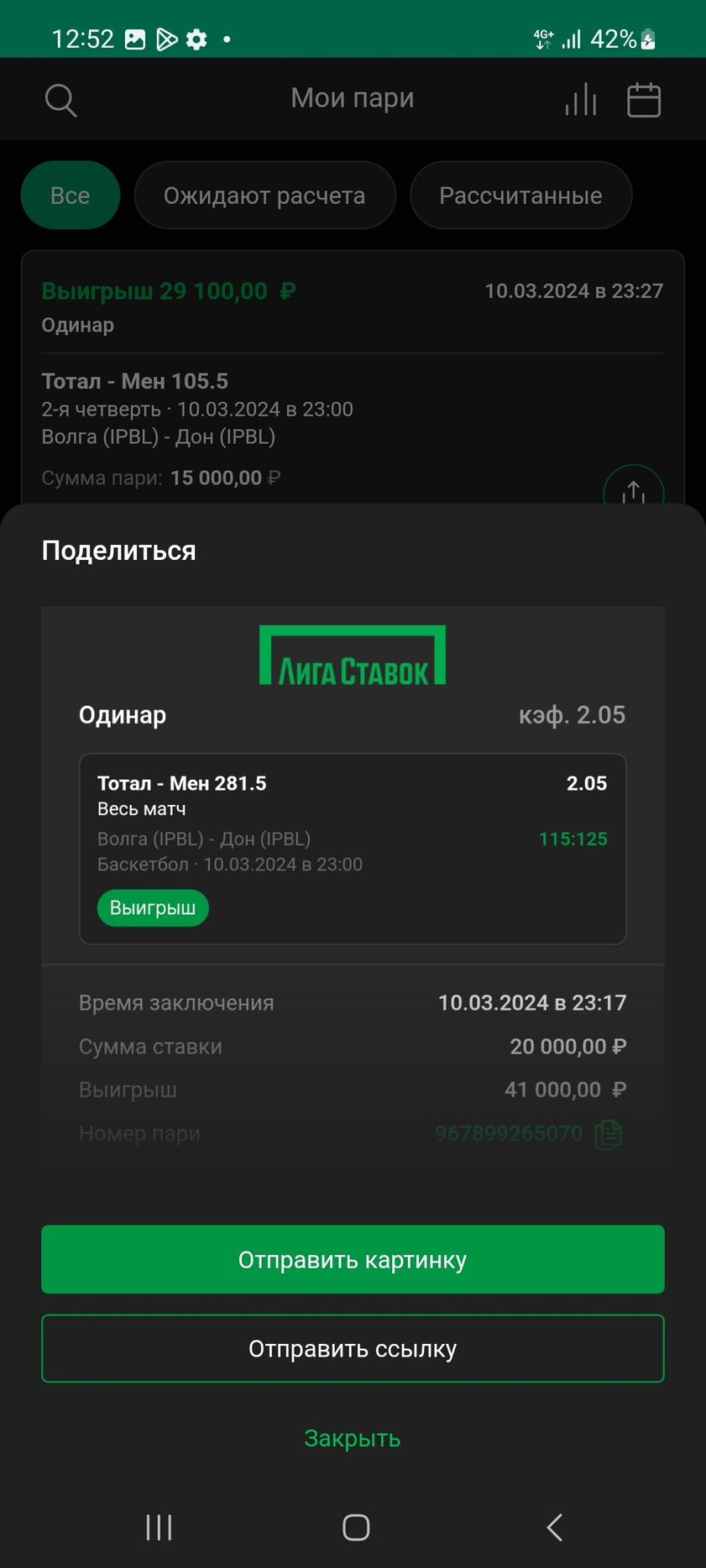Close the share sheet via 'Закрыть'
Screen dimensions: 706x1568
tap(353, 1438)
